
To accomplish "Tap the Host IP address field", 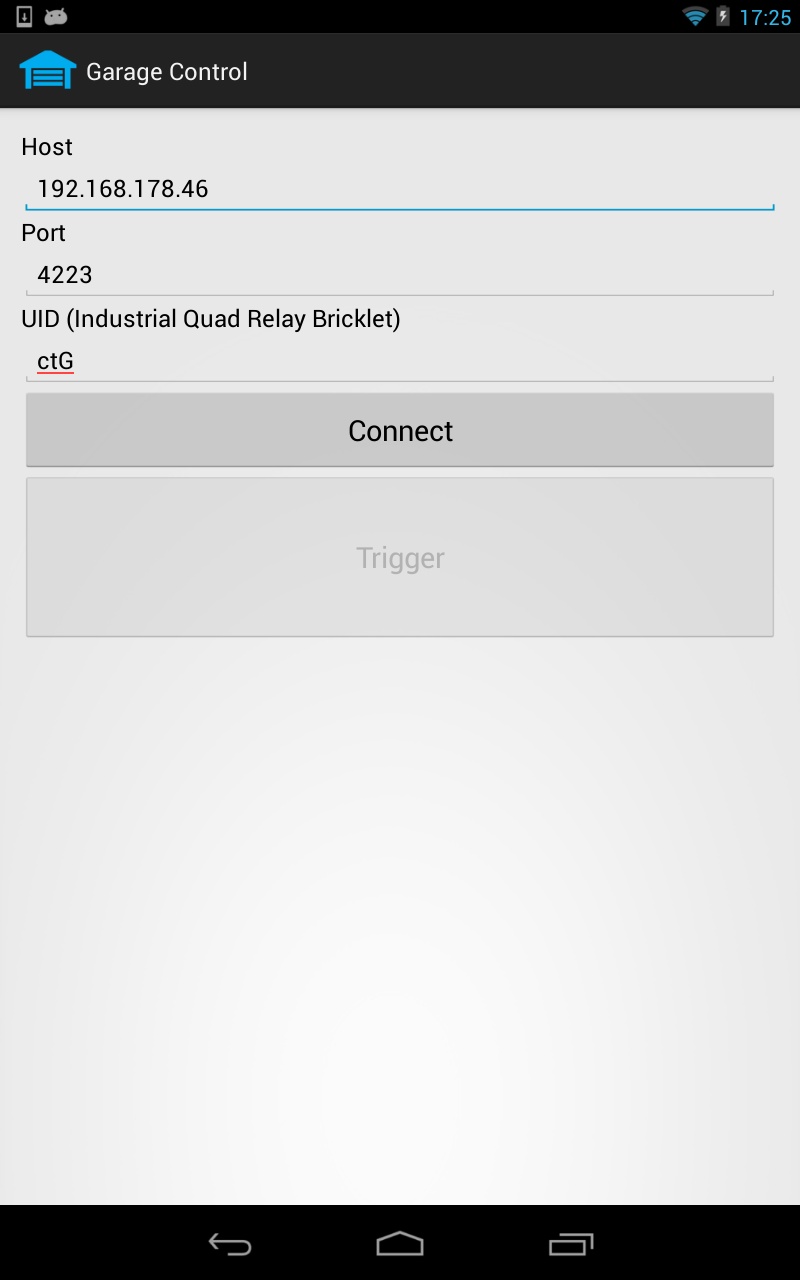I will 400,189.
